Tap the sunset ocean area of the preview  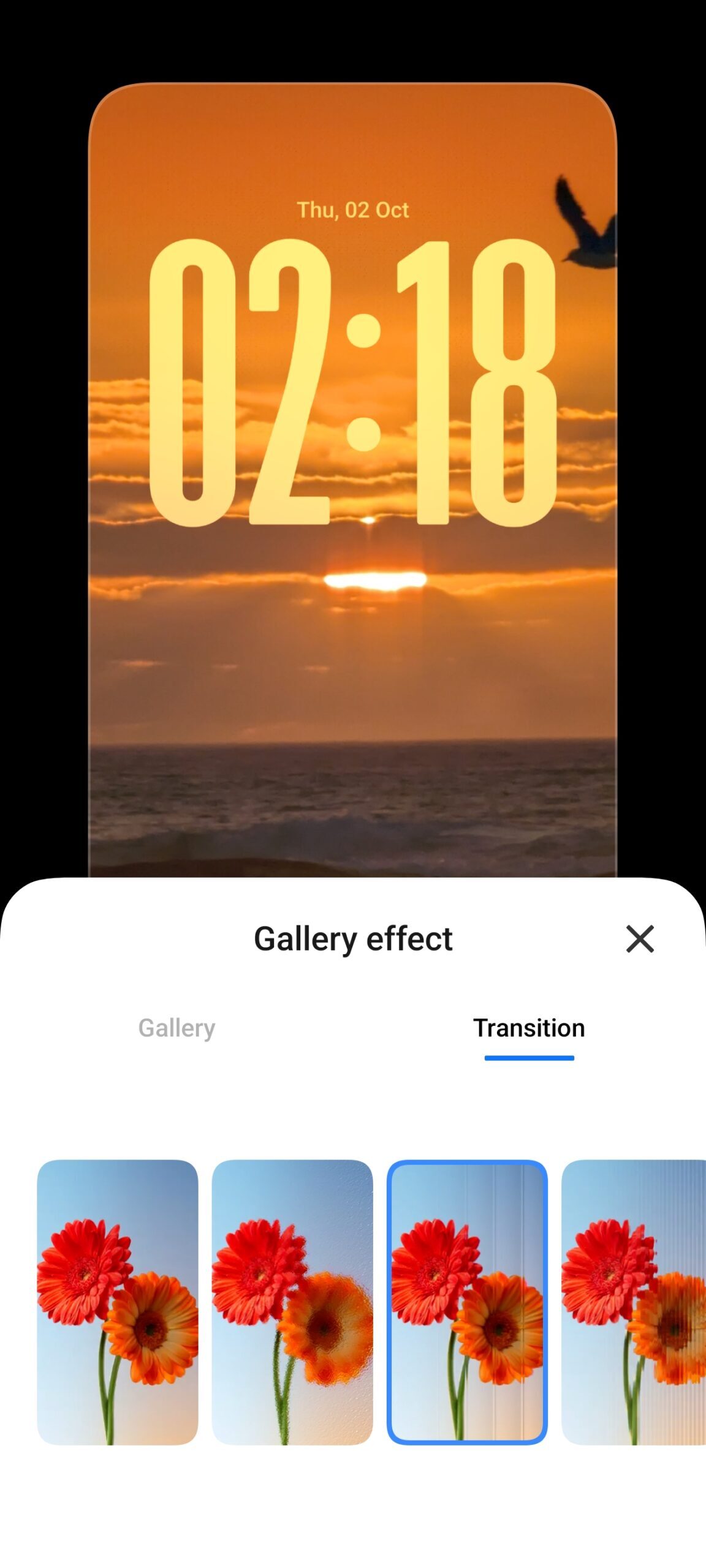(353, 766)
